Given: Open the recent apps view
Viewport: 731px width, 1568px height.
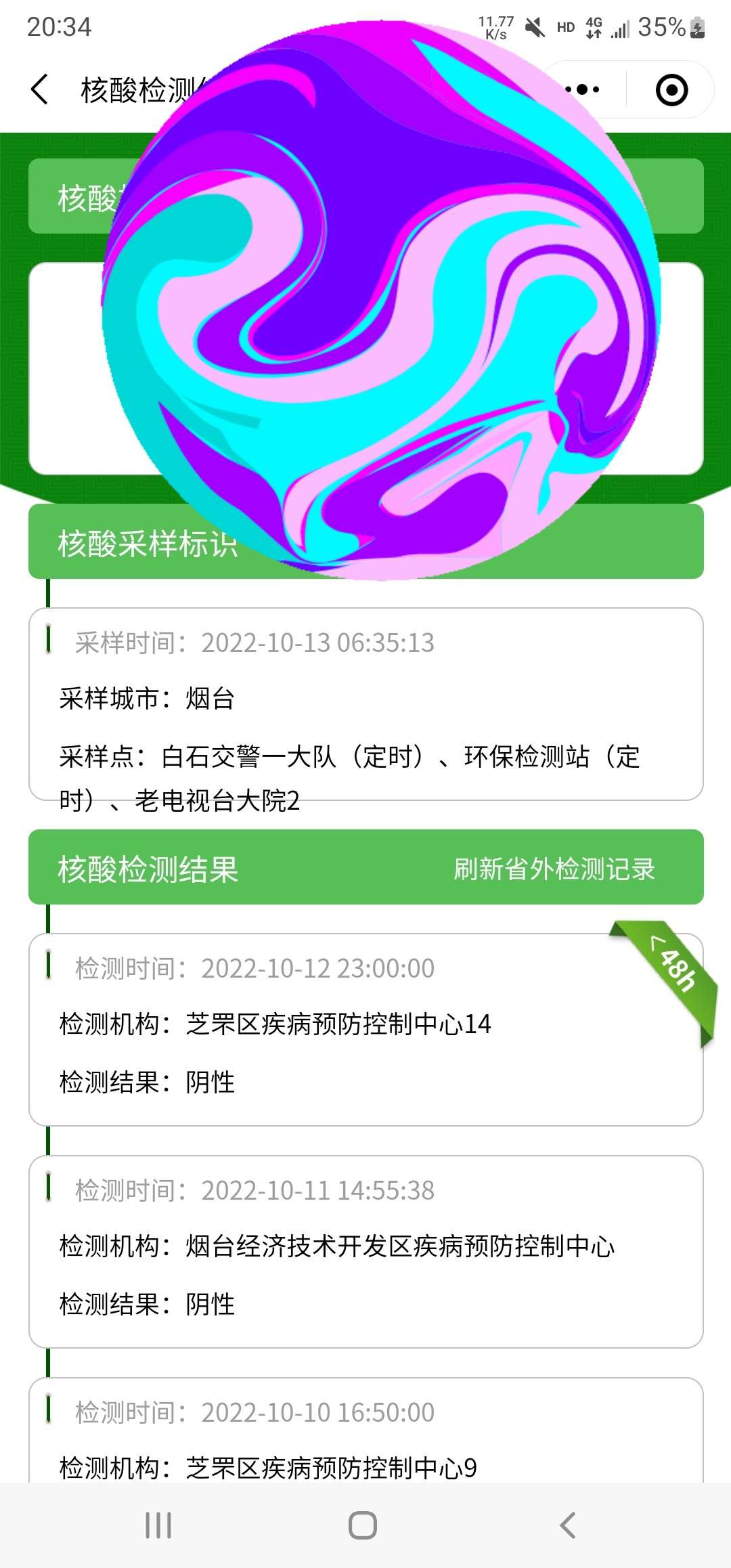Looking at the screenshot, I should (x=158, y=1525).
